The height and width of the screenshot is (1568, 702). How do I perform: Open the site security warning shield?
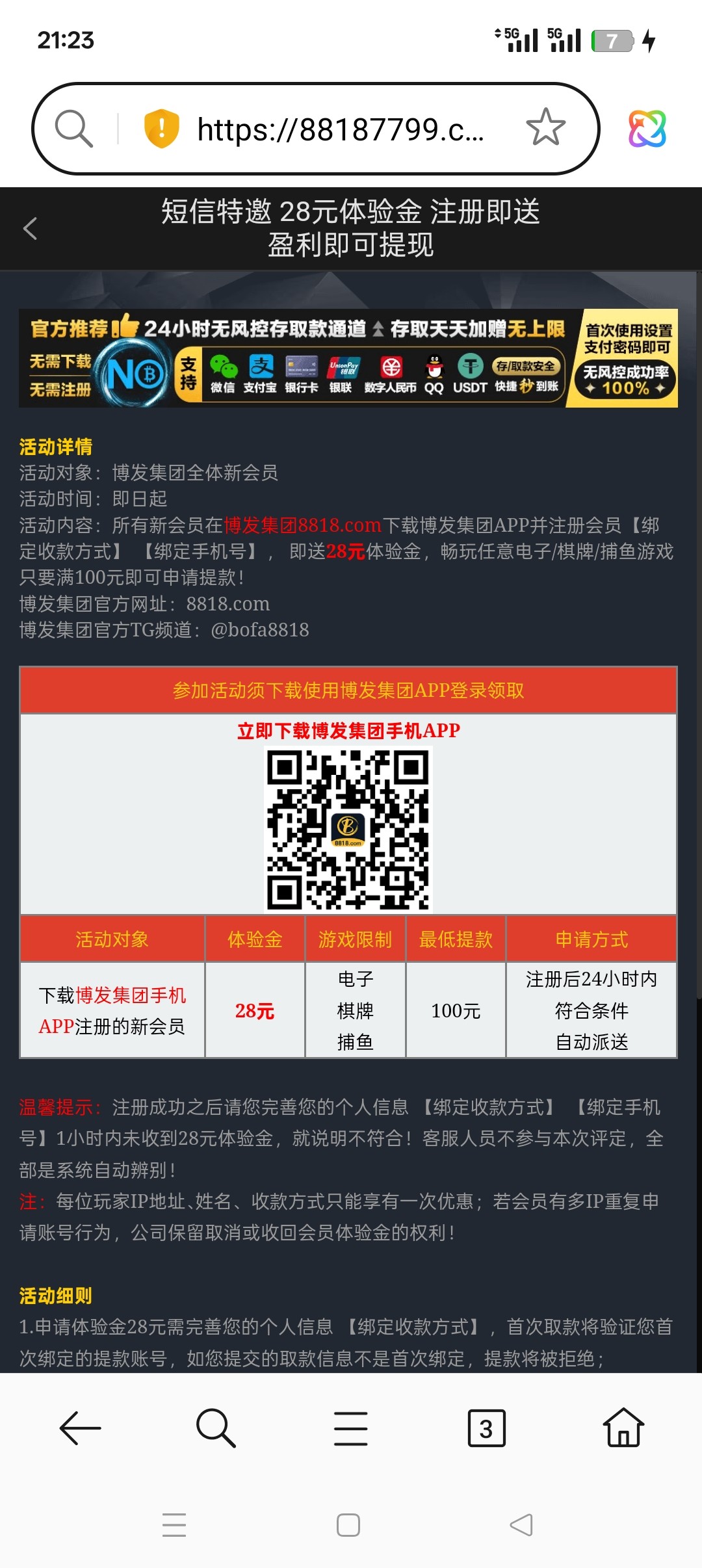[161, 128]
